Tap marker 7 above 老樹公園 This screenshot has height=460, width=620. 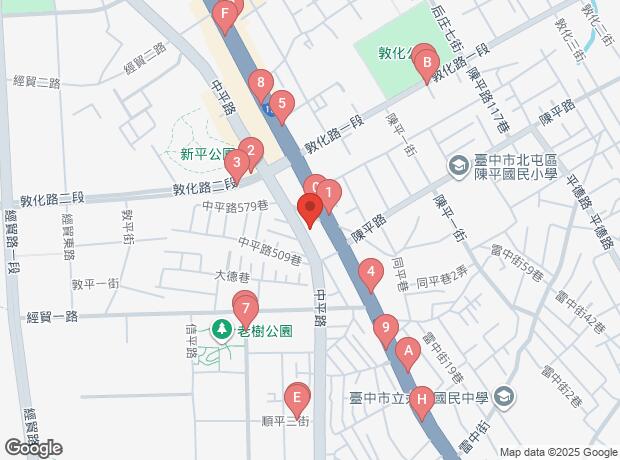coord(246,307)
